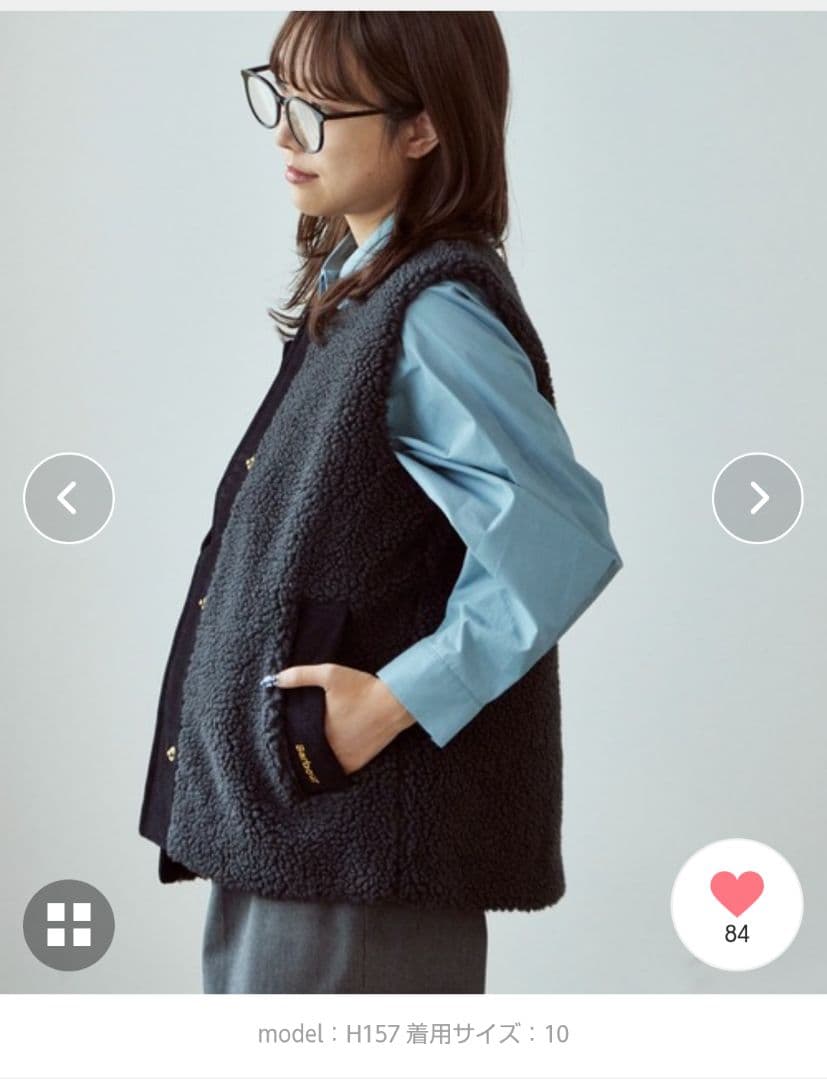Go to the previous product photo
Image resolution: width=827 pixels, height=1080 pixels.
[x=68, y=498]
